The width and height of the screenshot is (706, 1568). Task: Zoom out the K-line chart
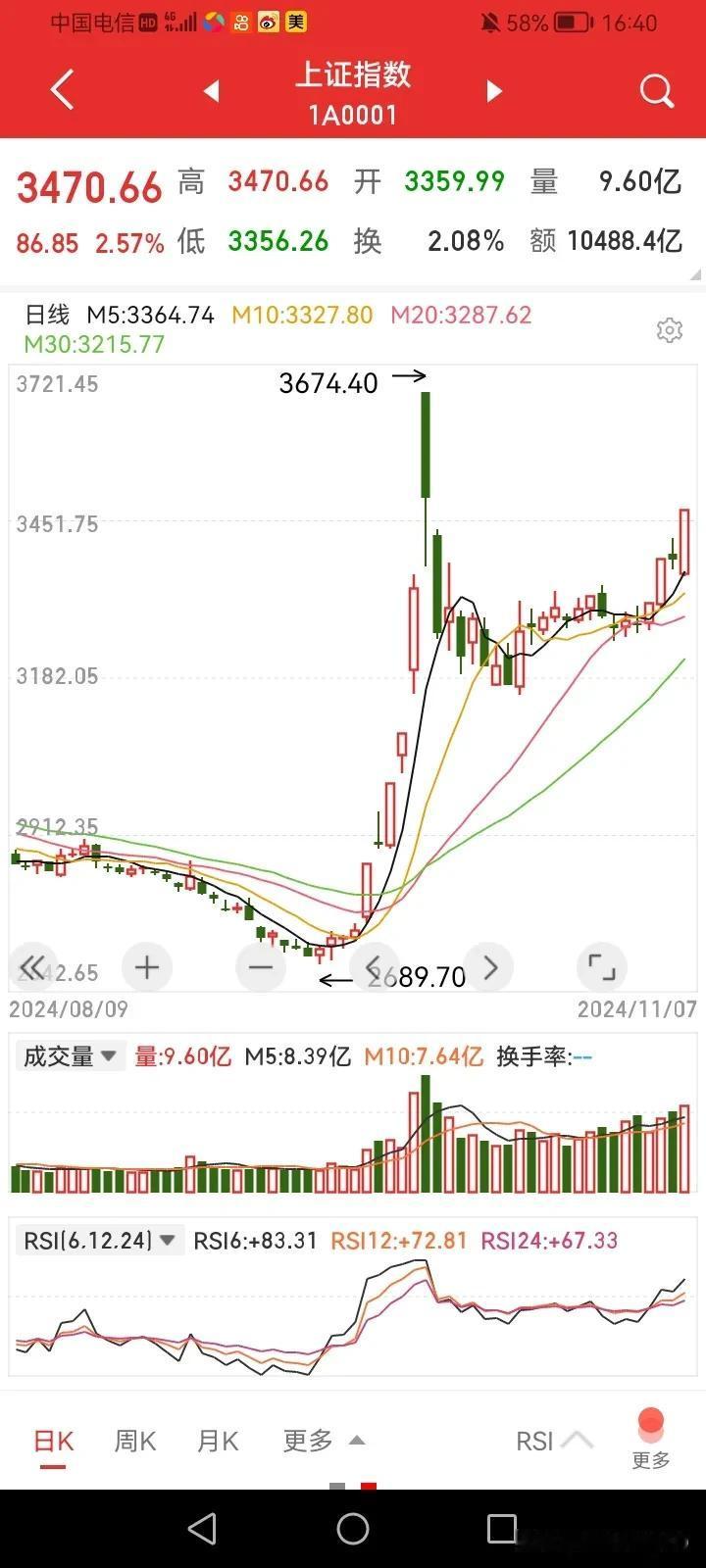pos(261,967)
